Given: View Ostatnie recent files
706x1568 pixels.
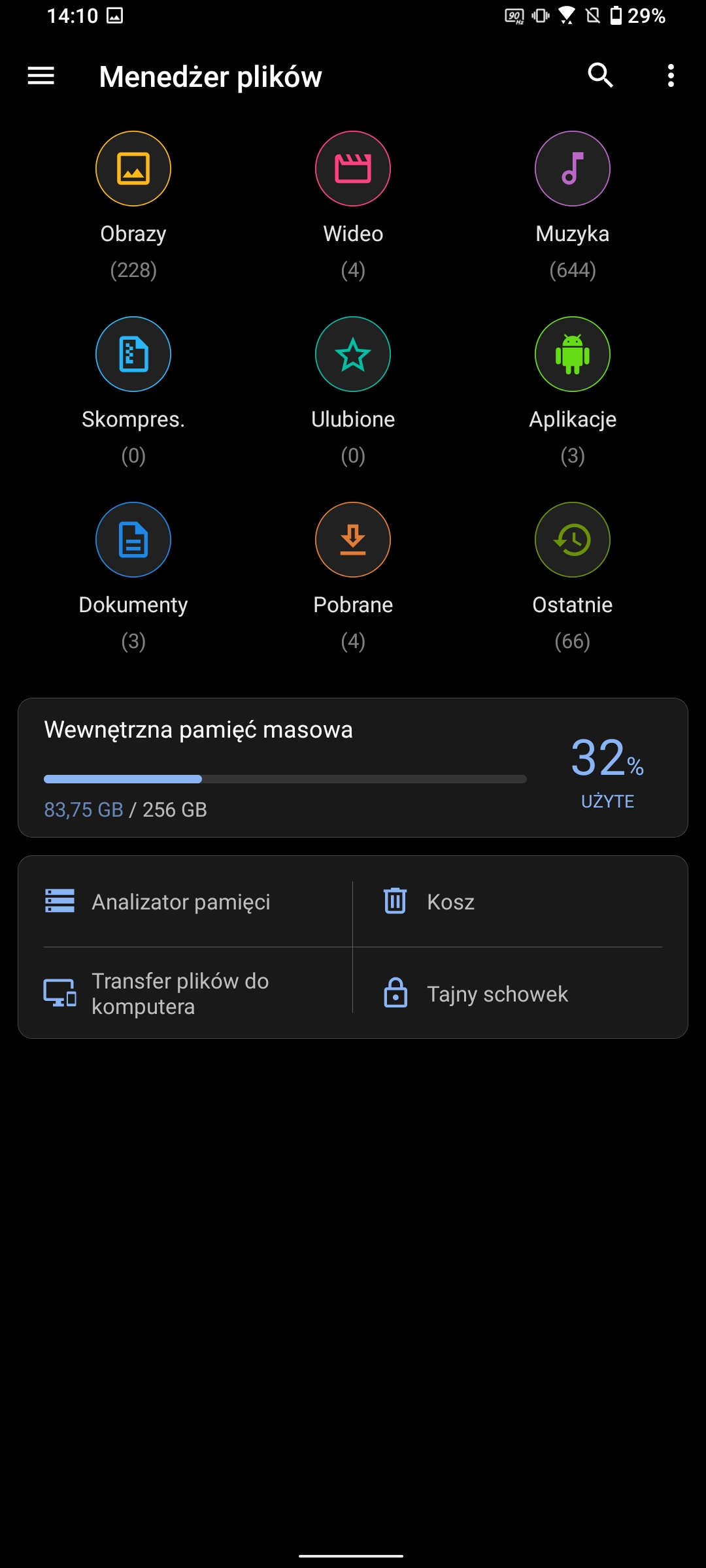Looking at the screenshot, I should coord(573,540).
